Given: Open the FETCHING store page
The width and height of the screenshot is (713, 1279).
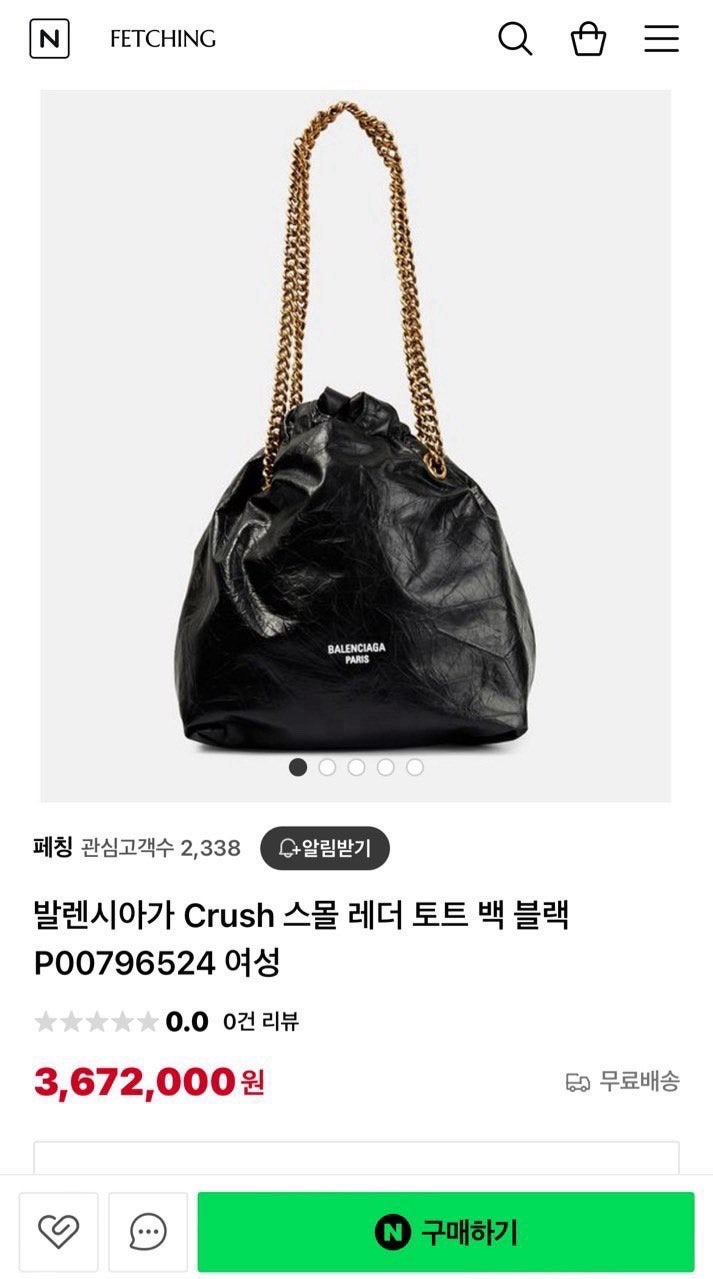Looking at the screenshot, I should [x=163, y=39].
